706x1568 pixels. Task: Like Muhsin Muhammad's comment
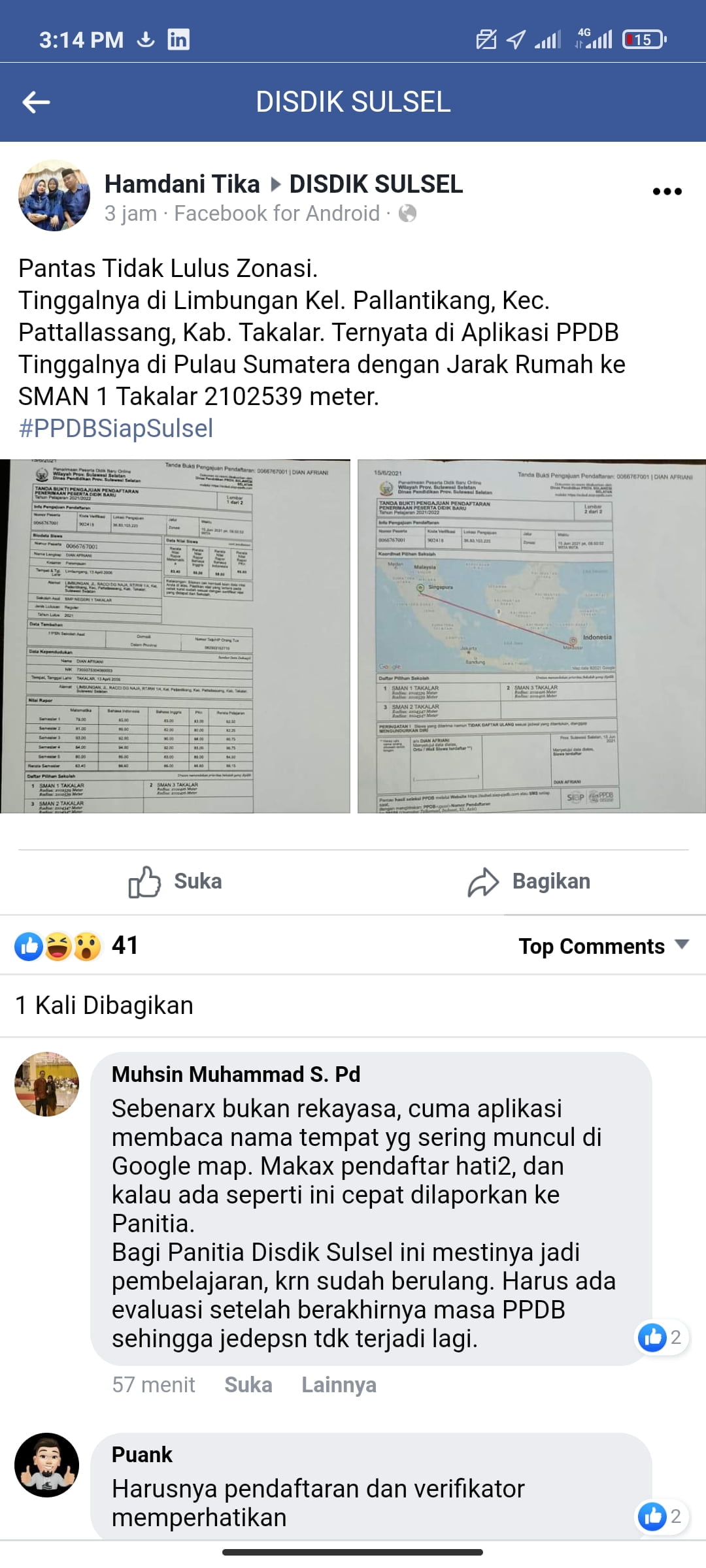[248, 1385]
